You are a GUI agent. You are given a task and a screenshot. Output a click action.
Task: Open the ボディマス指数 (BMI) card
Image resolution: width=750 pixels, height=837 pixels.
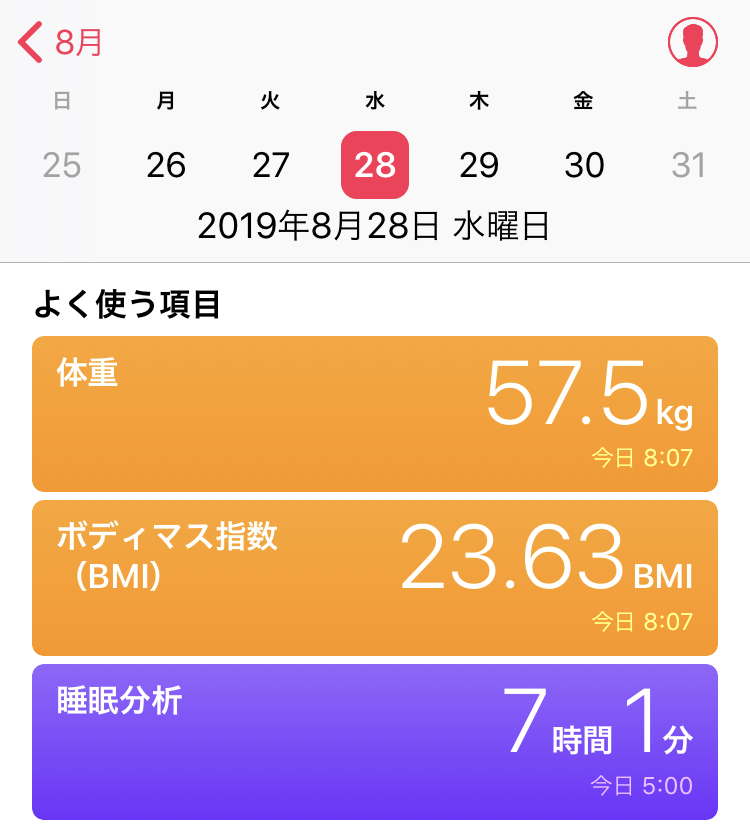click(x=375, y=578)
